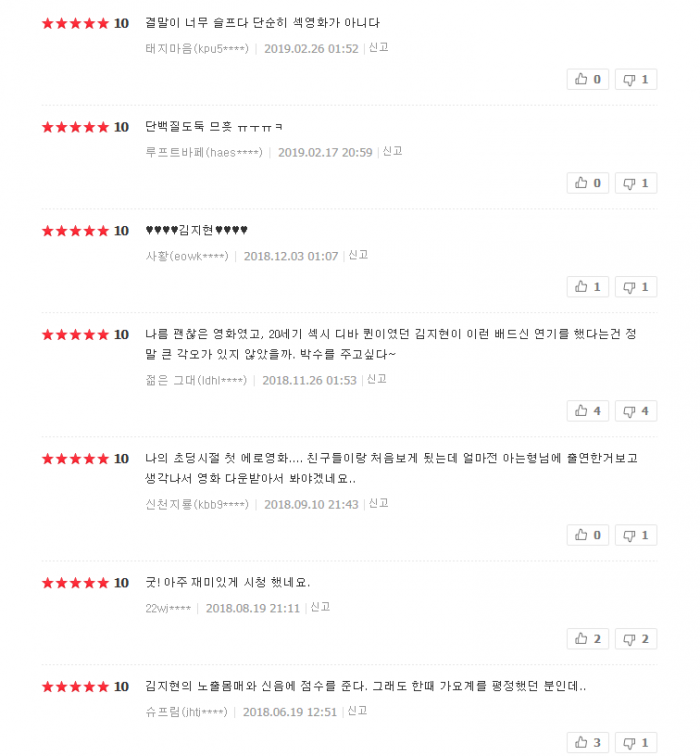Upvote the review by 젊은 그대
This screenshot has width=700, height=756.
click(588, 411)
